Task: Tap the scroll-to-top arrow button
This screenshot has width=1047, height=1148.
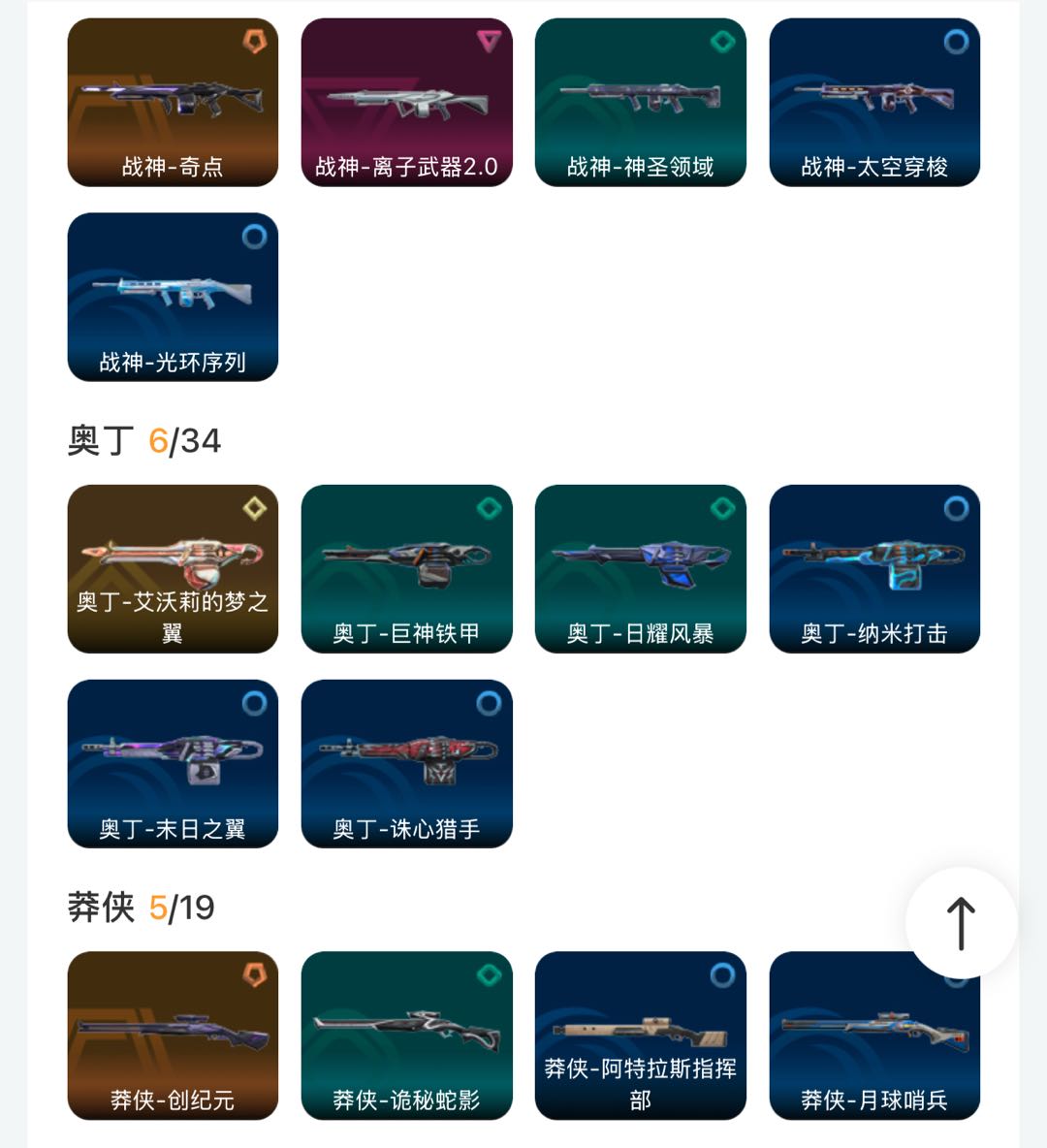Action: point(961,922)
